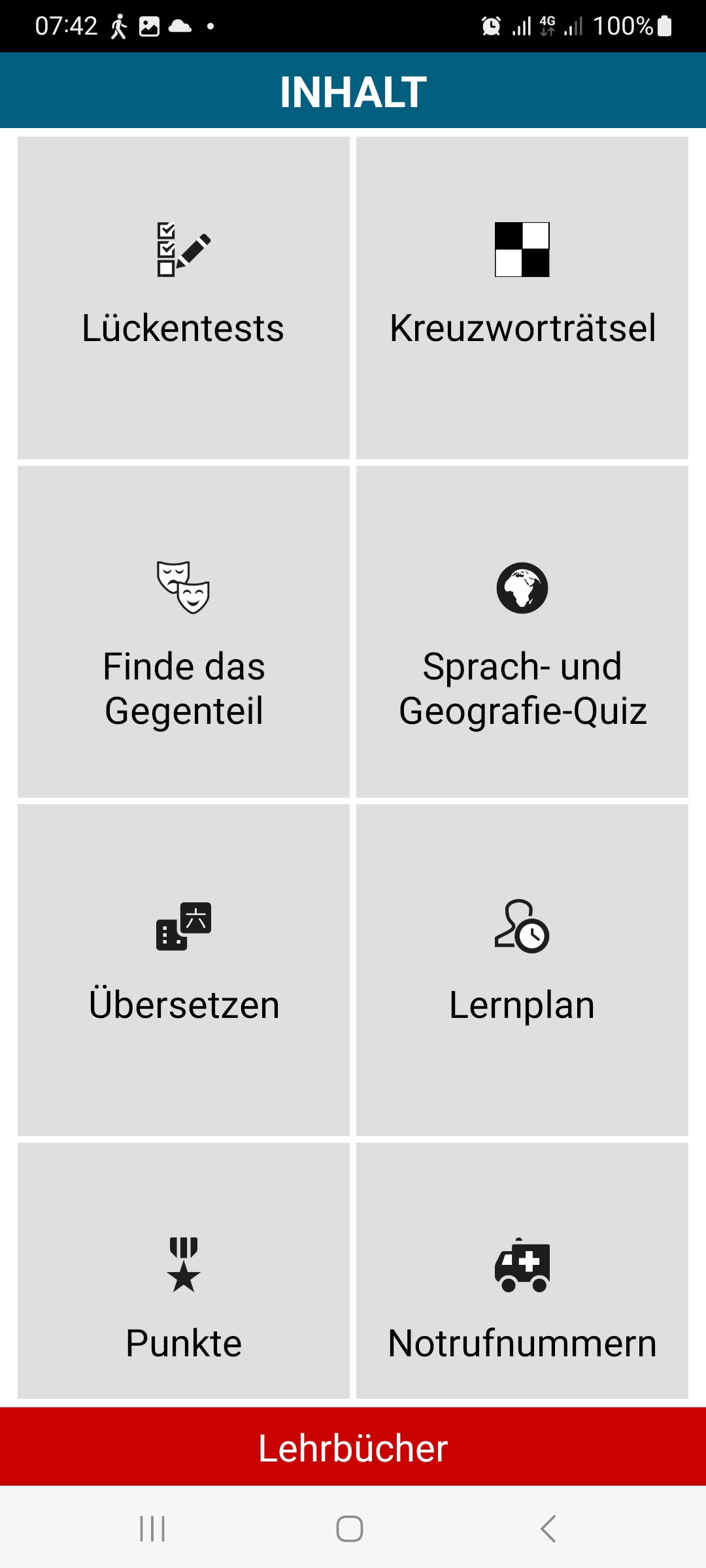The height and width of the screenshot is (1568, 706).
Task: Check your Punkte
Action: (184, 1271)
